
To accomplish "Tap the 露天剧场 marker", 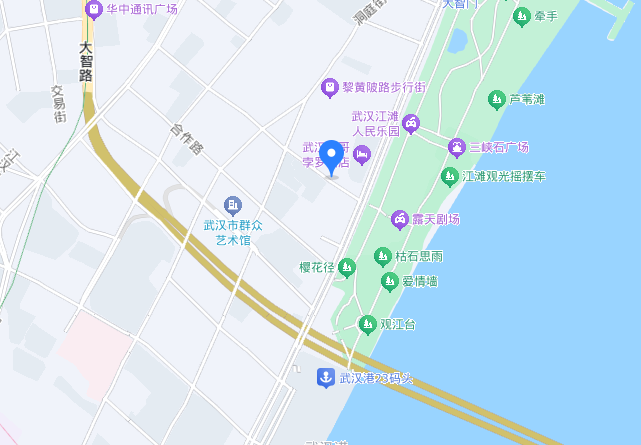I will tap(399, 218).
